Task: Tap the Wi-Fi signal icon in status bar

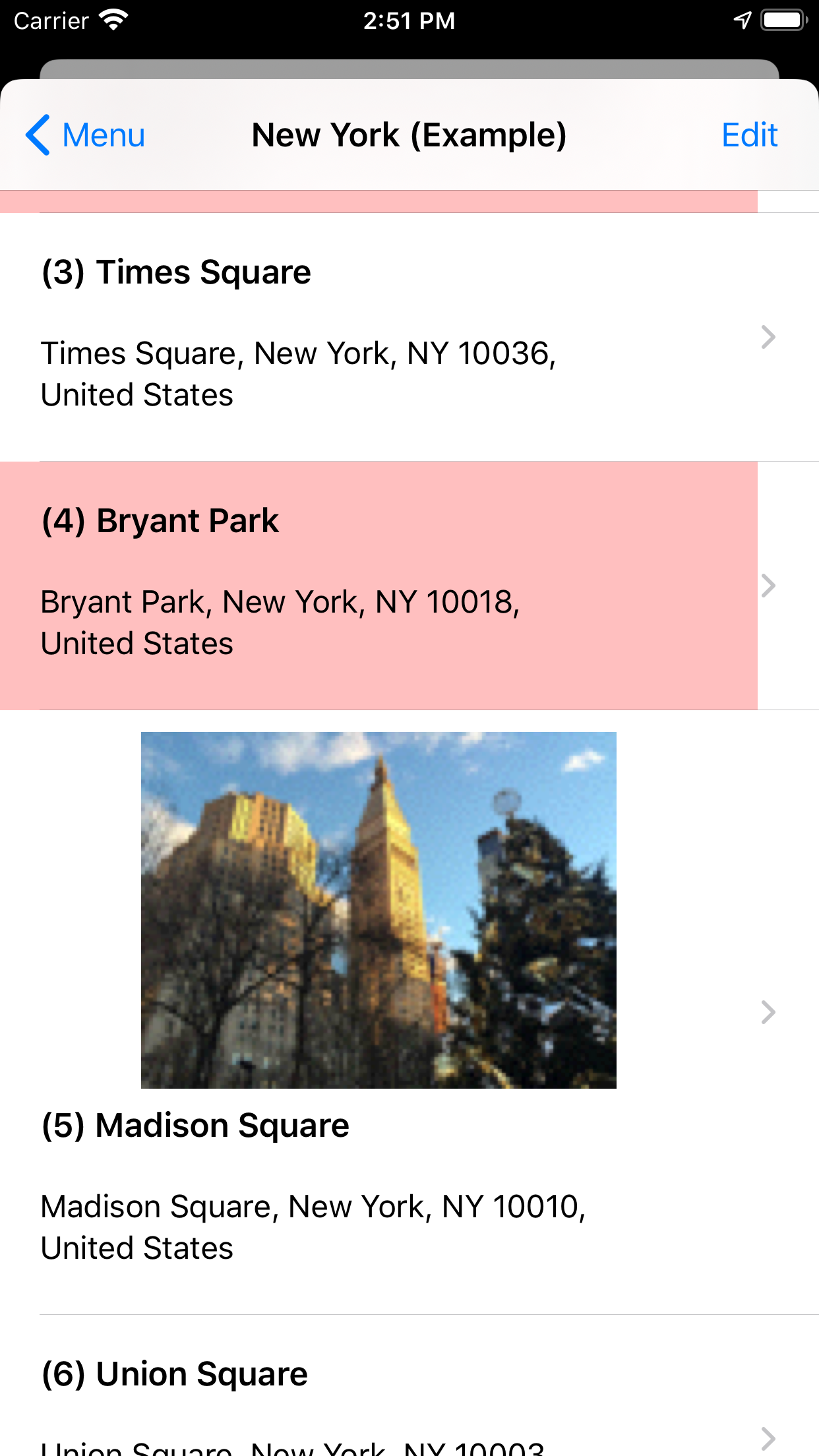Action: point(113,20)
